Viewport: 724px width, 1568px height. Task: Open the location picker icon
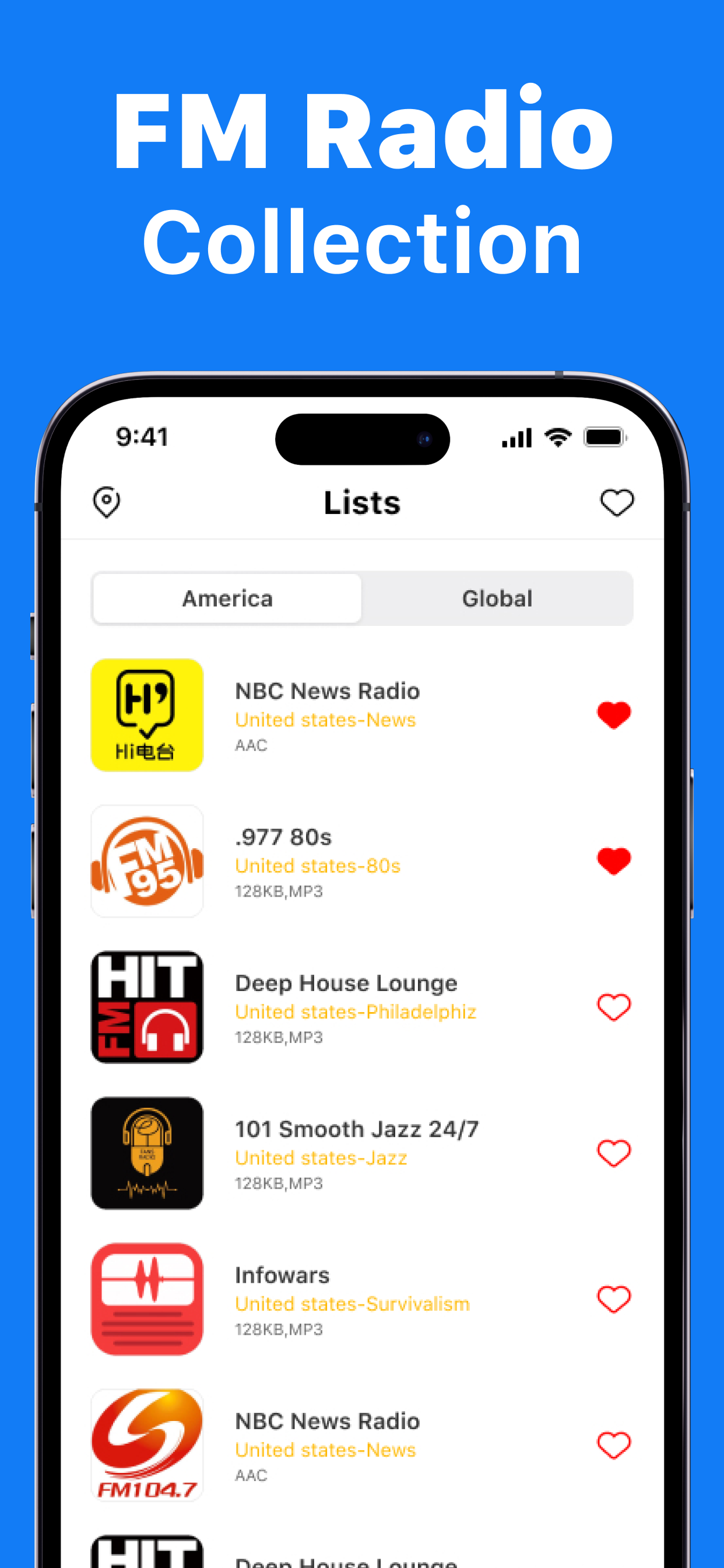coord(107,502)
